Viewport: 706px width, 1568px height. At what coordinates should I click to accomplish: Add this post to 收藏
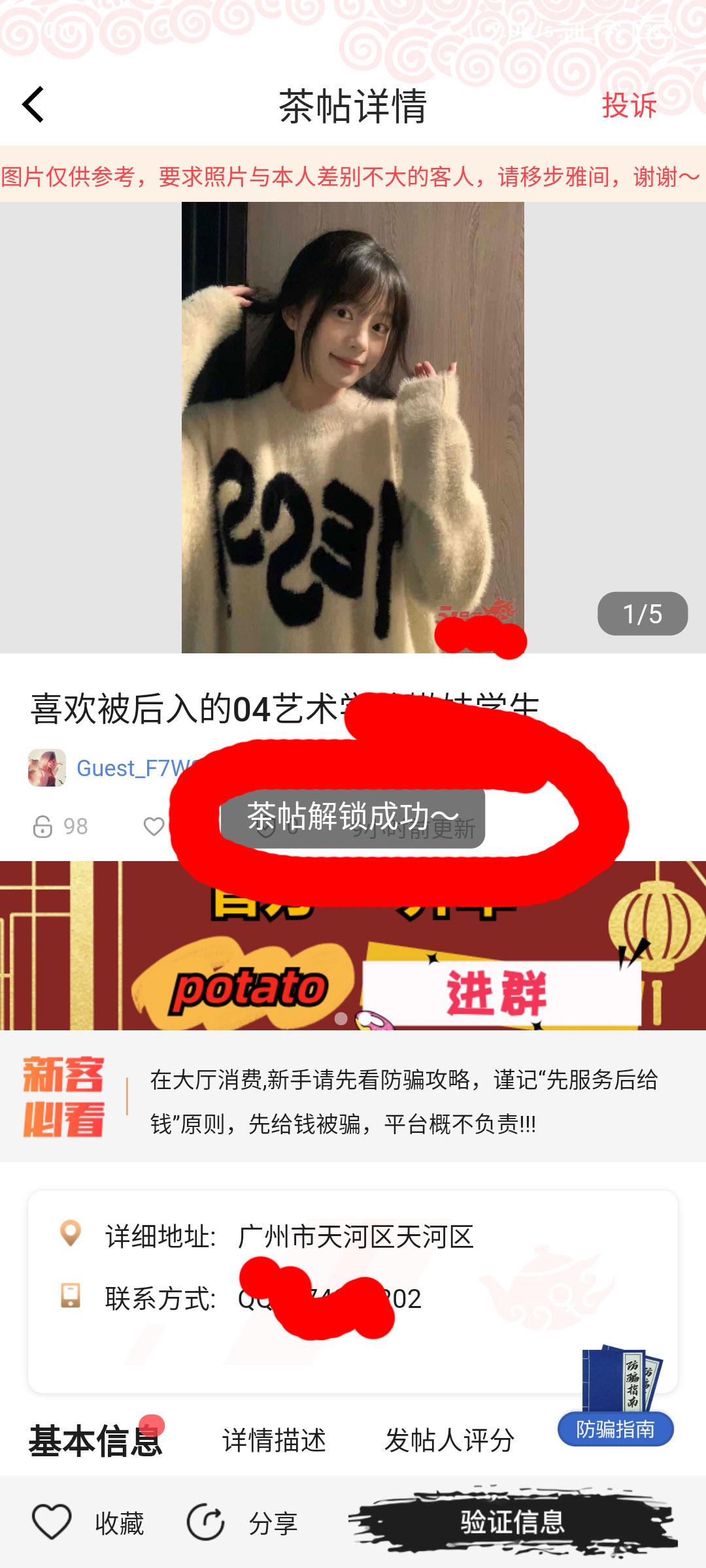click(x=88, y=1522)
